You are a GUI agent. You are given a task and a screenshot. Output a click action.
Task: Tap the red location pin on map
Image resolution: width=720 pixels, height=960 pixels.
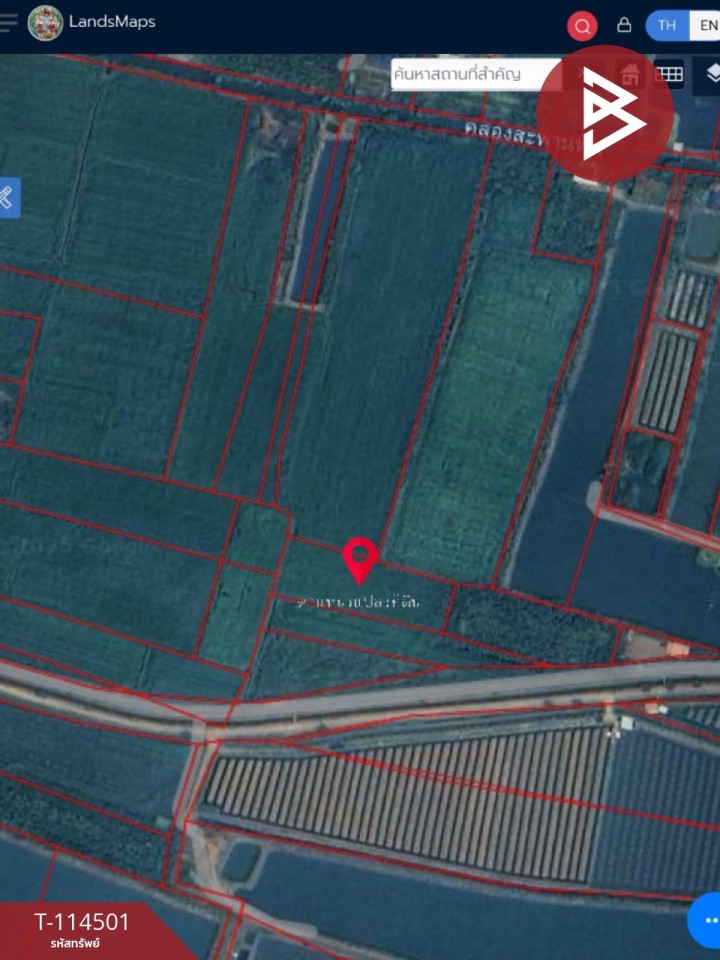click(x=359, y=558)
